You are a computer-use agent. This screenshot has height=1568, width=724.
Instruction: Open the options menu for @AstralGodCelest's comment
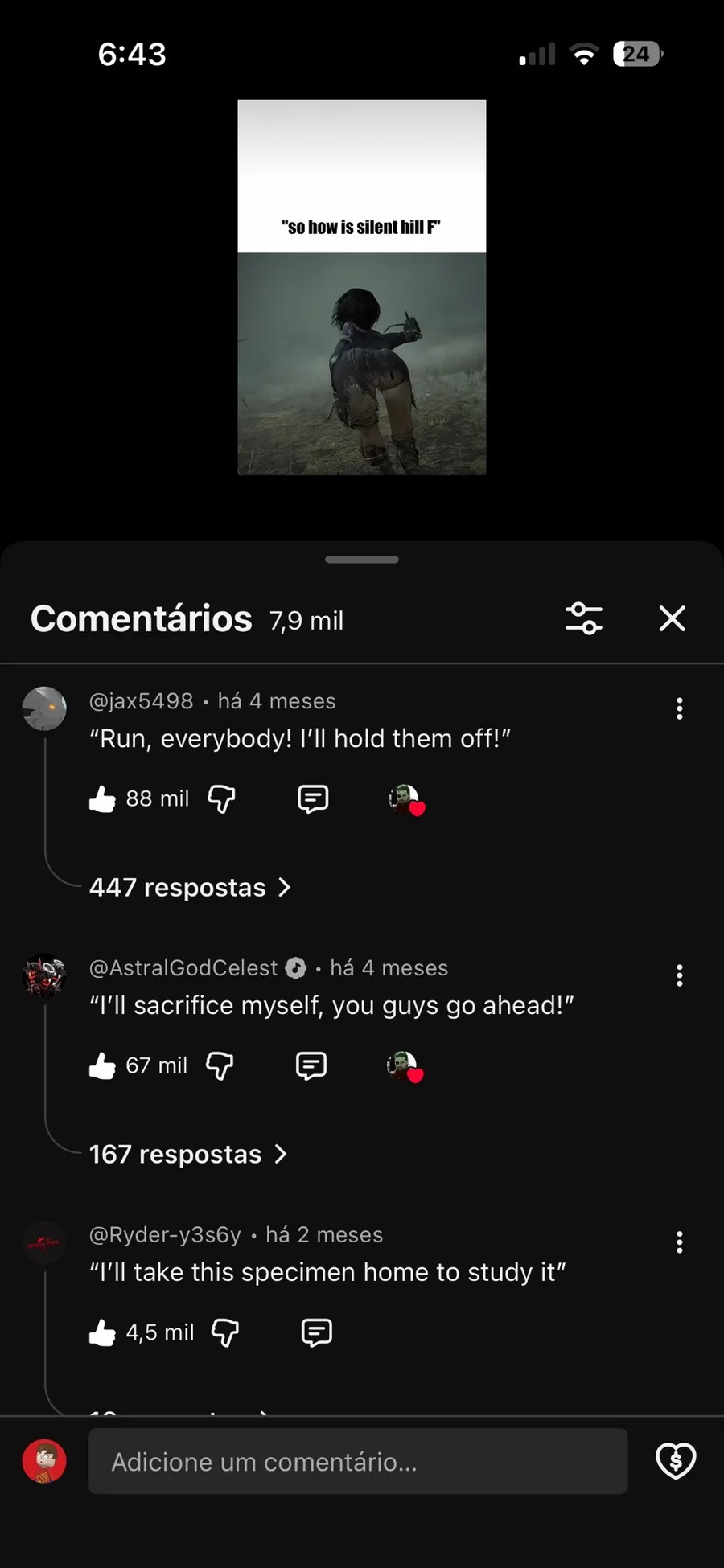(x=680, y=975)
